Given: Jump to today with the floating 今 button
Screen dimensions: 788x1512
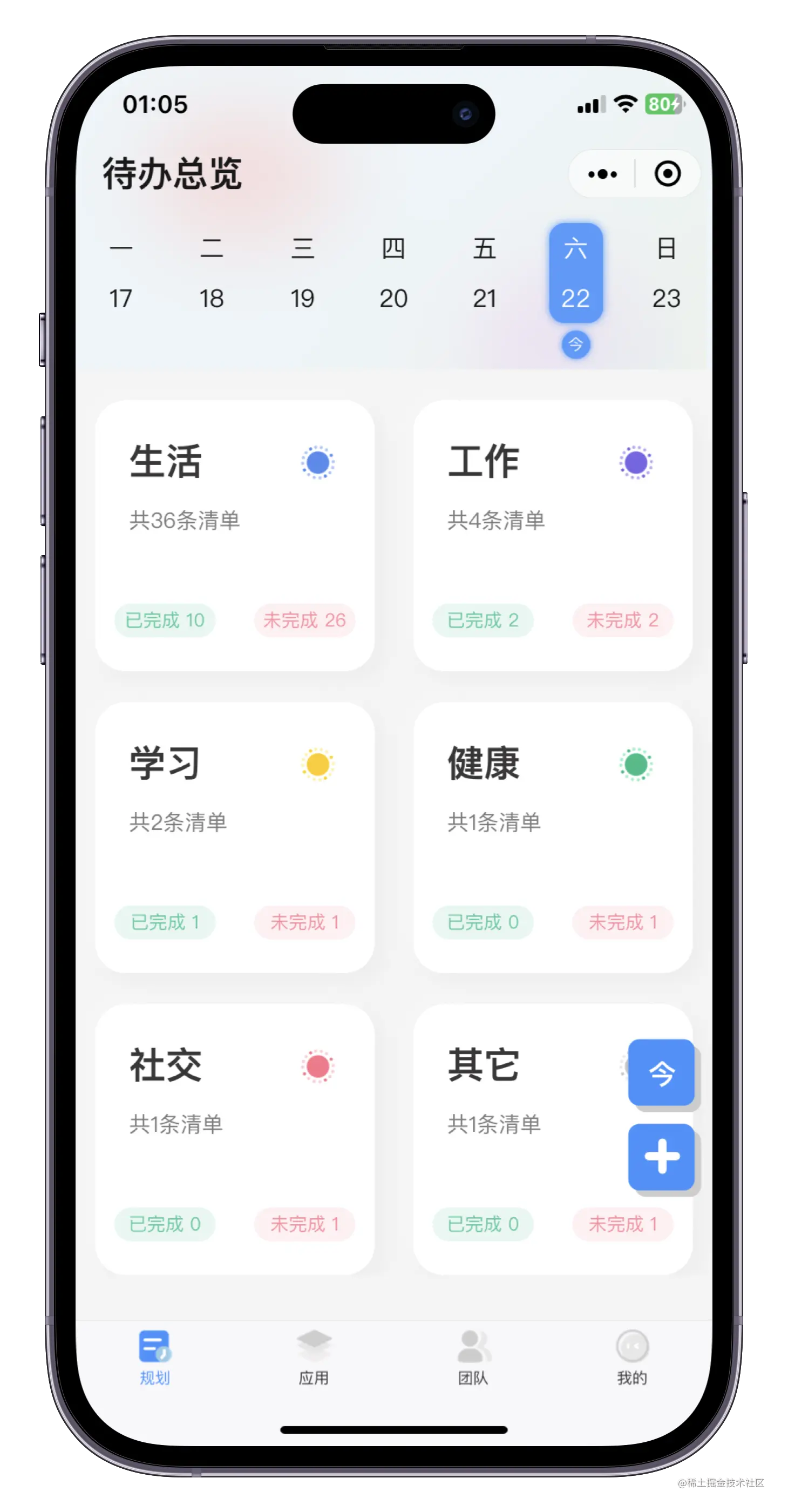Looking at the screenshot, I should pos(661,1073).
